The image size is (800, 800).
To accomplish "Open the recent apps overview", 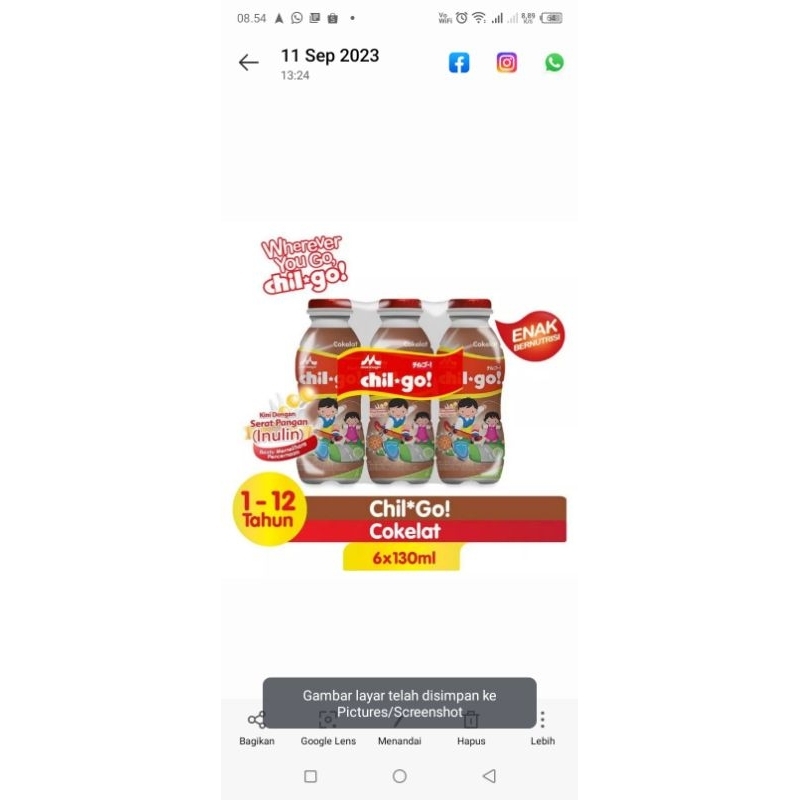I will 310,776.
